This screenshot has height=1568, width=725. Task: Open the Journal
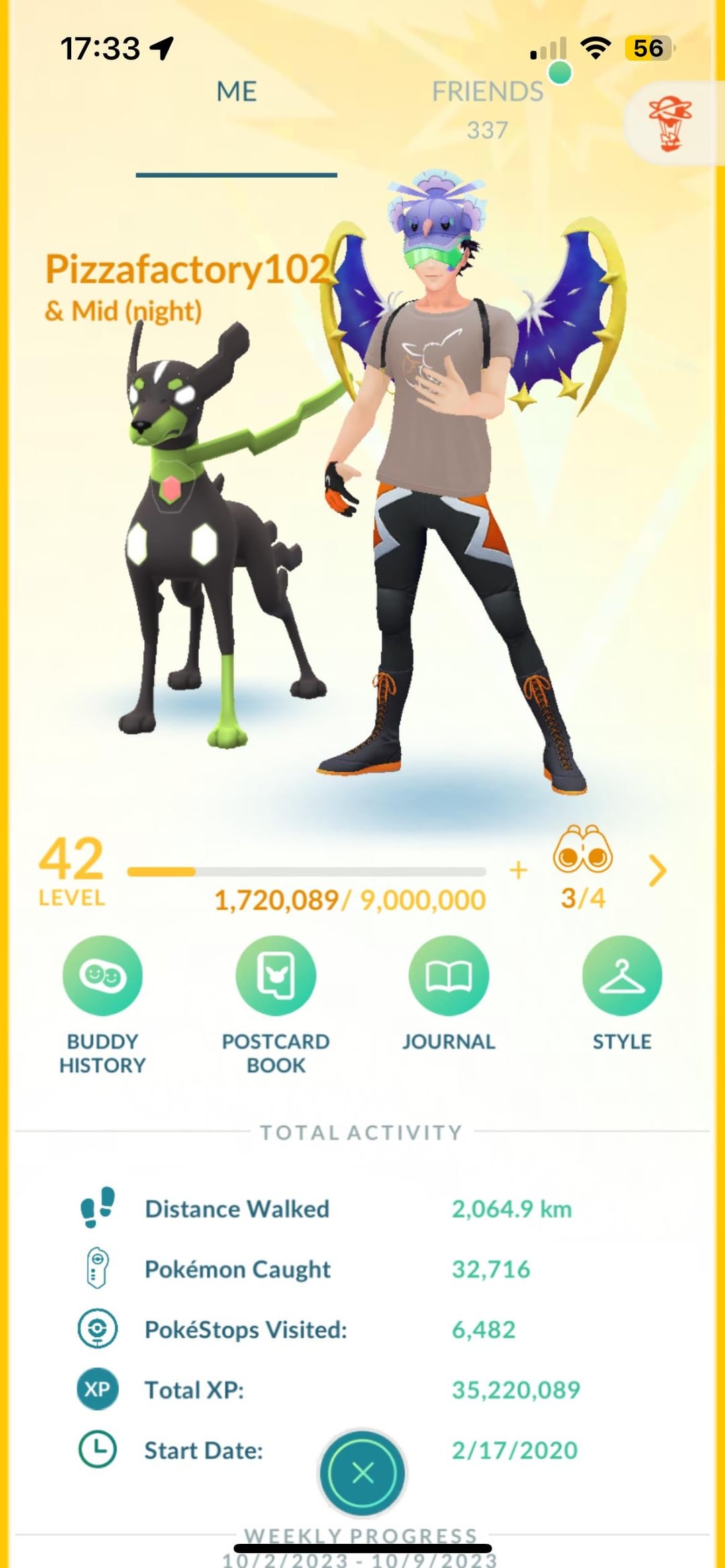pyautogui.click(x=448, y=993)
